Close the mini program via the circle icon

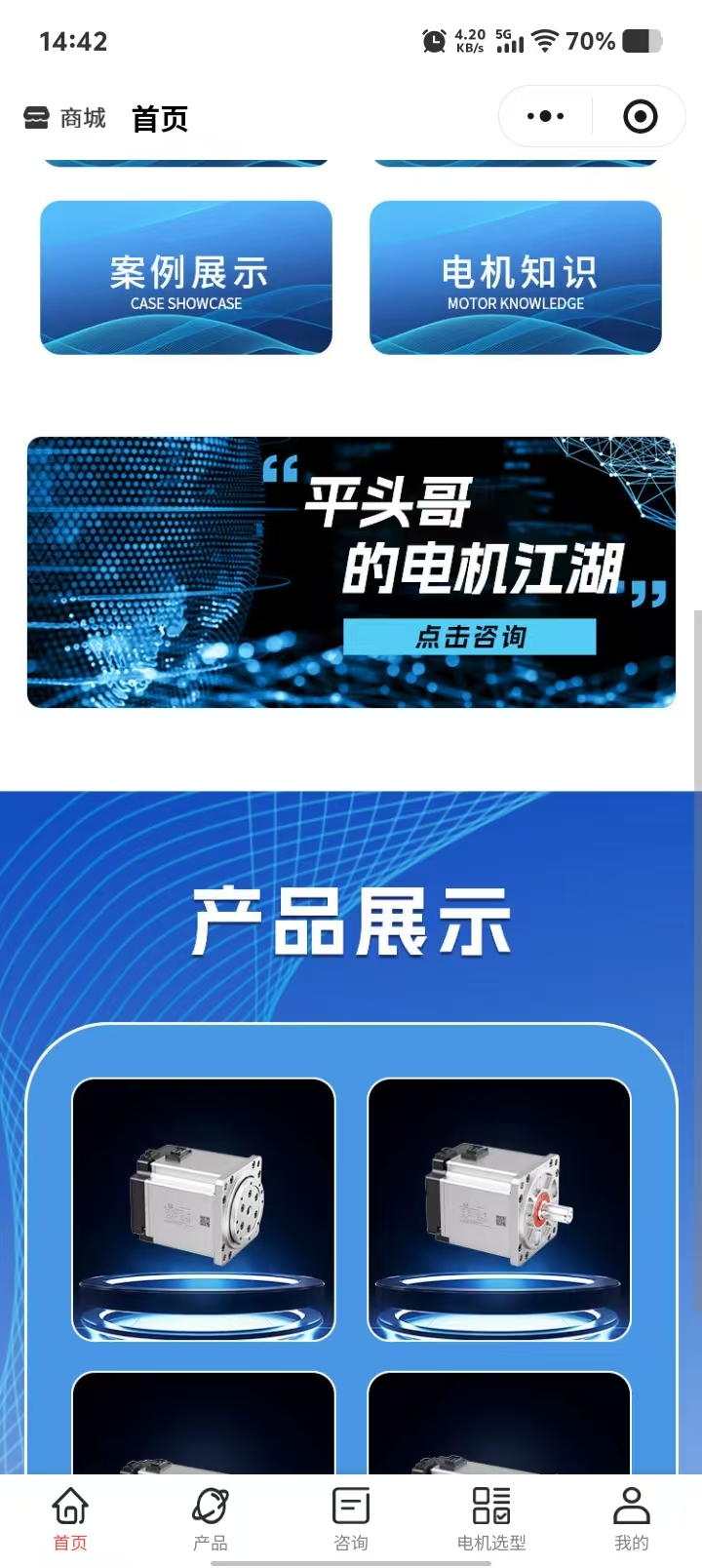pyautogui.click(x=640, y=117)
